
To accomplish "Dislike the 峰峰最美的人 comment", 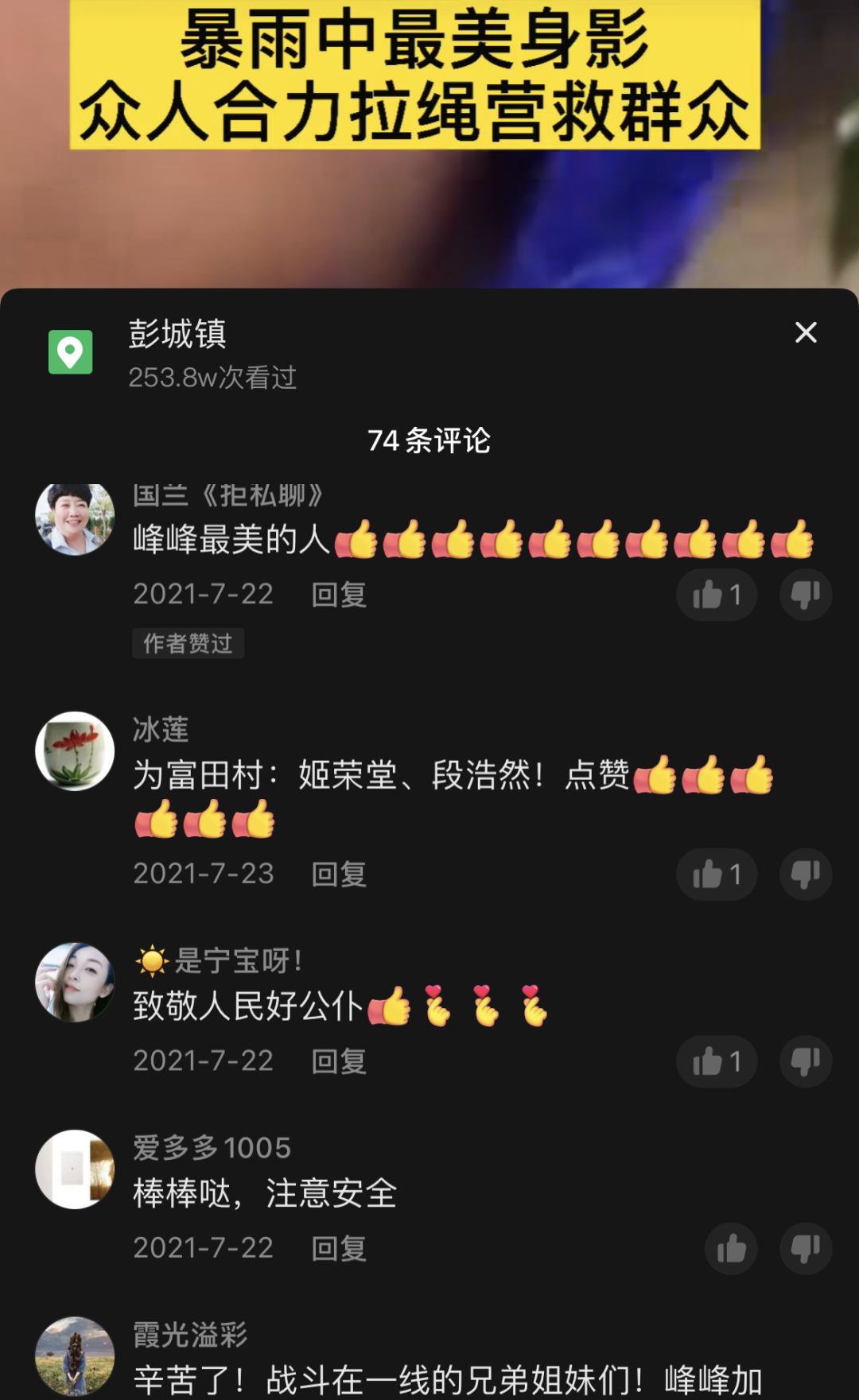I will [806, 595].
